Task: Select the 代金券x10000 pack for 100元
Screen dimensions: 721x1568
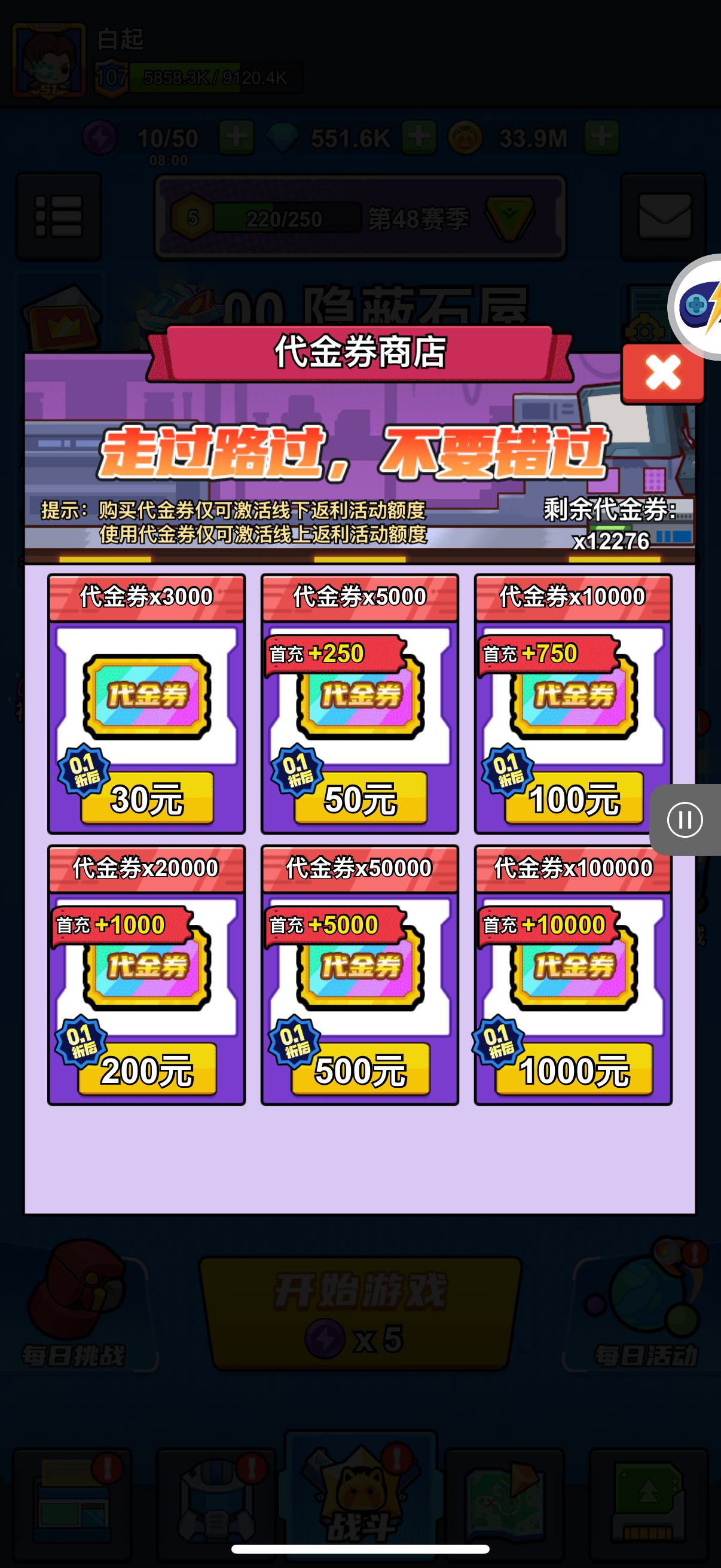Action: coord(573,798)
